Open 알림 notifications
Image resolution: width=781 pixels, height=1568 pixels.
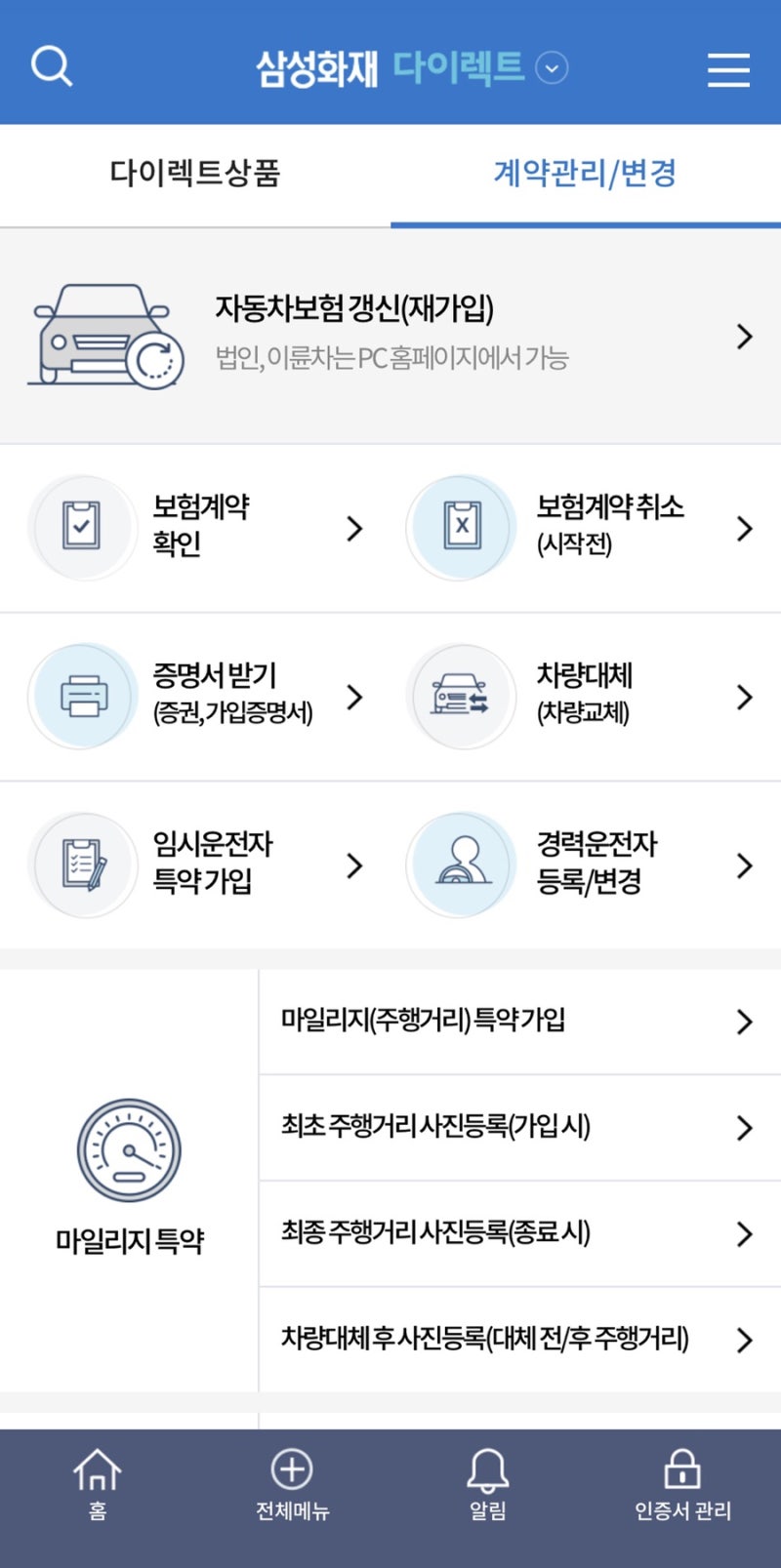tap(488, 1485)
